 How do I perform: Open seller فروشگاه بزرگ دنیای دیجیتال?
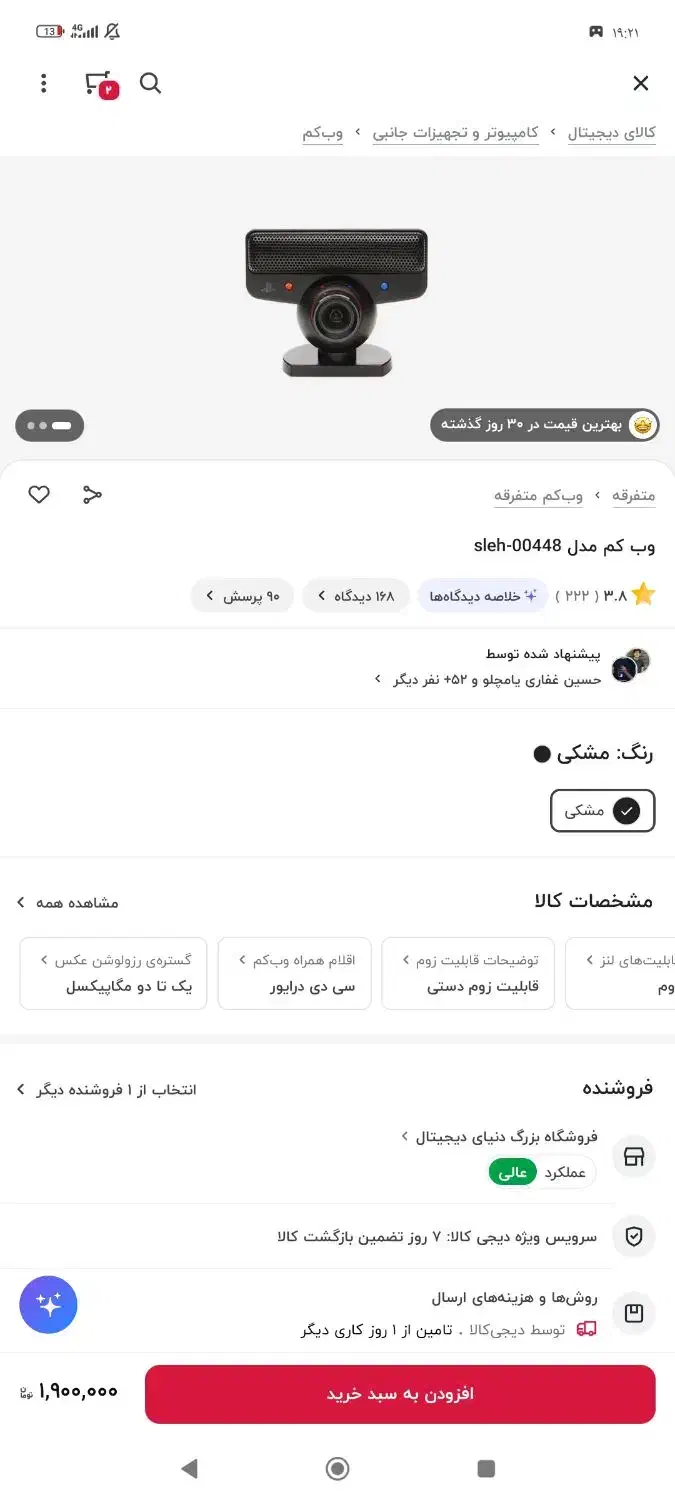point(505,1136)
